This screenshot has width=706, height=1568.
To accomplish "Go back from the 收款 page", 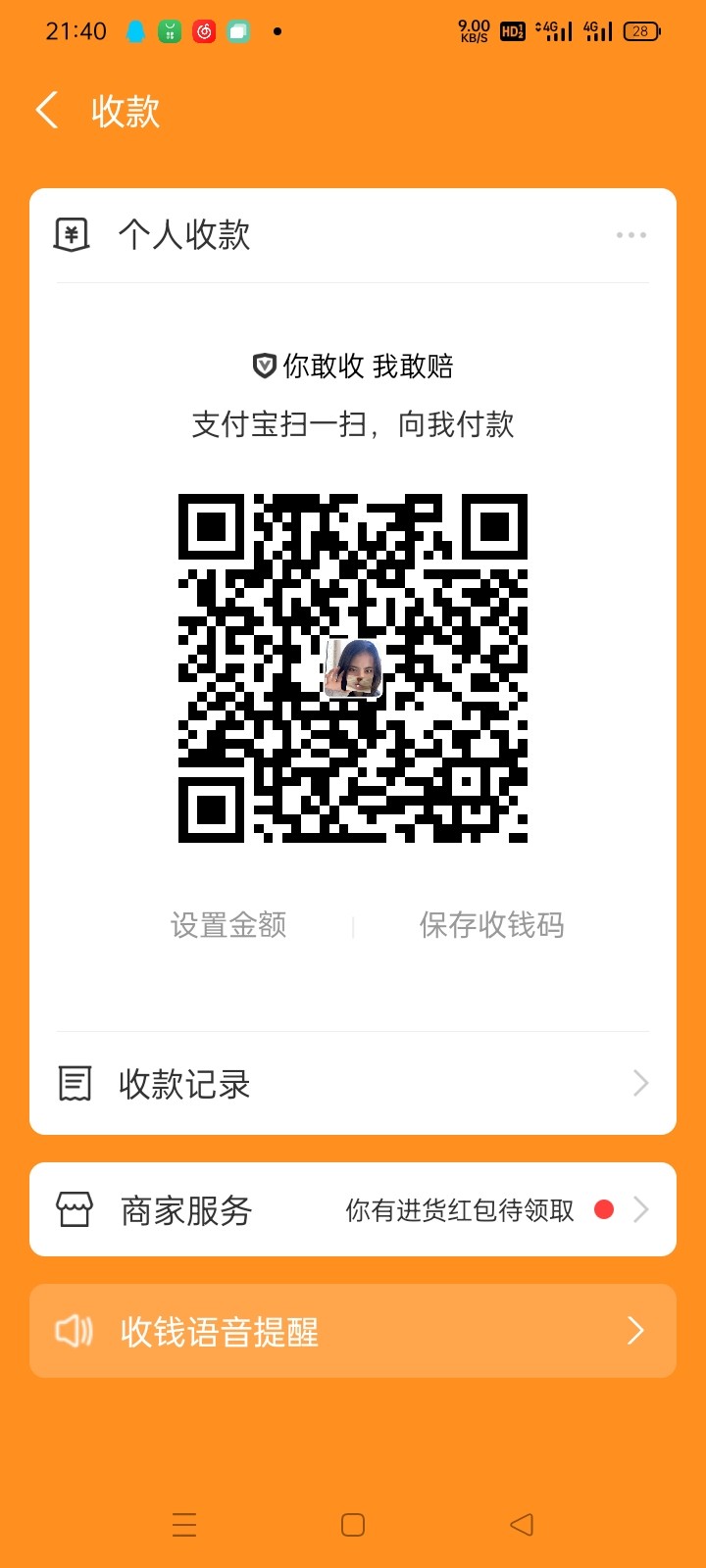I will point(47,111).
